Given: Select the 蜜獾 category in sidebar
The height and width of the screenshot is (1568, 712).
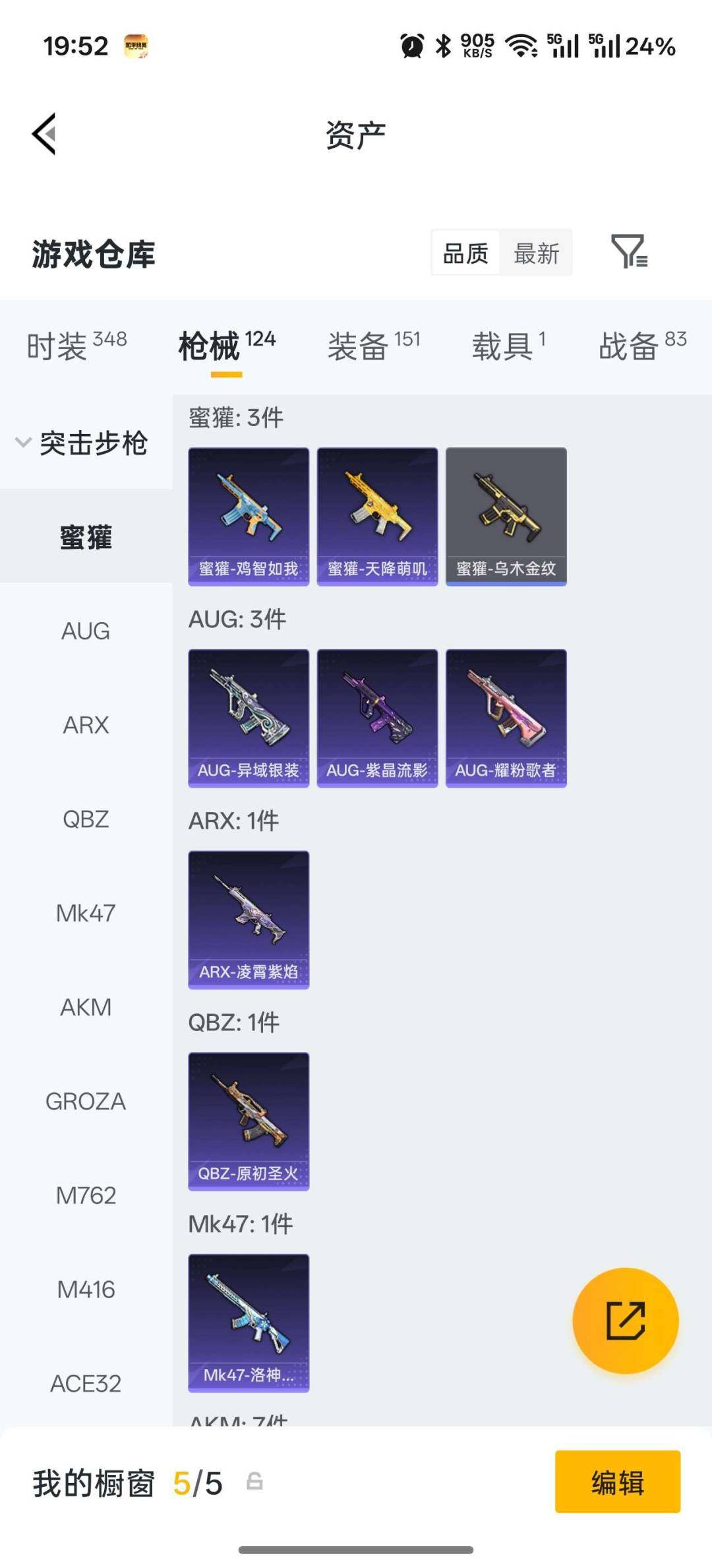Looking at the screenshot, I should coord(86,538).
